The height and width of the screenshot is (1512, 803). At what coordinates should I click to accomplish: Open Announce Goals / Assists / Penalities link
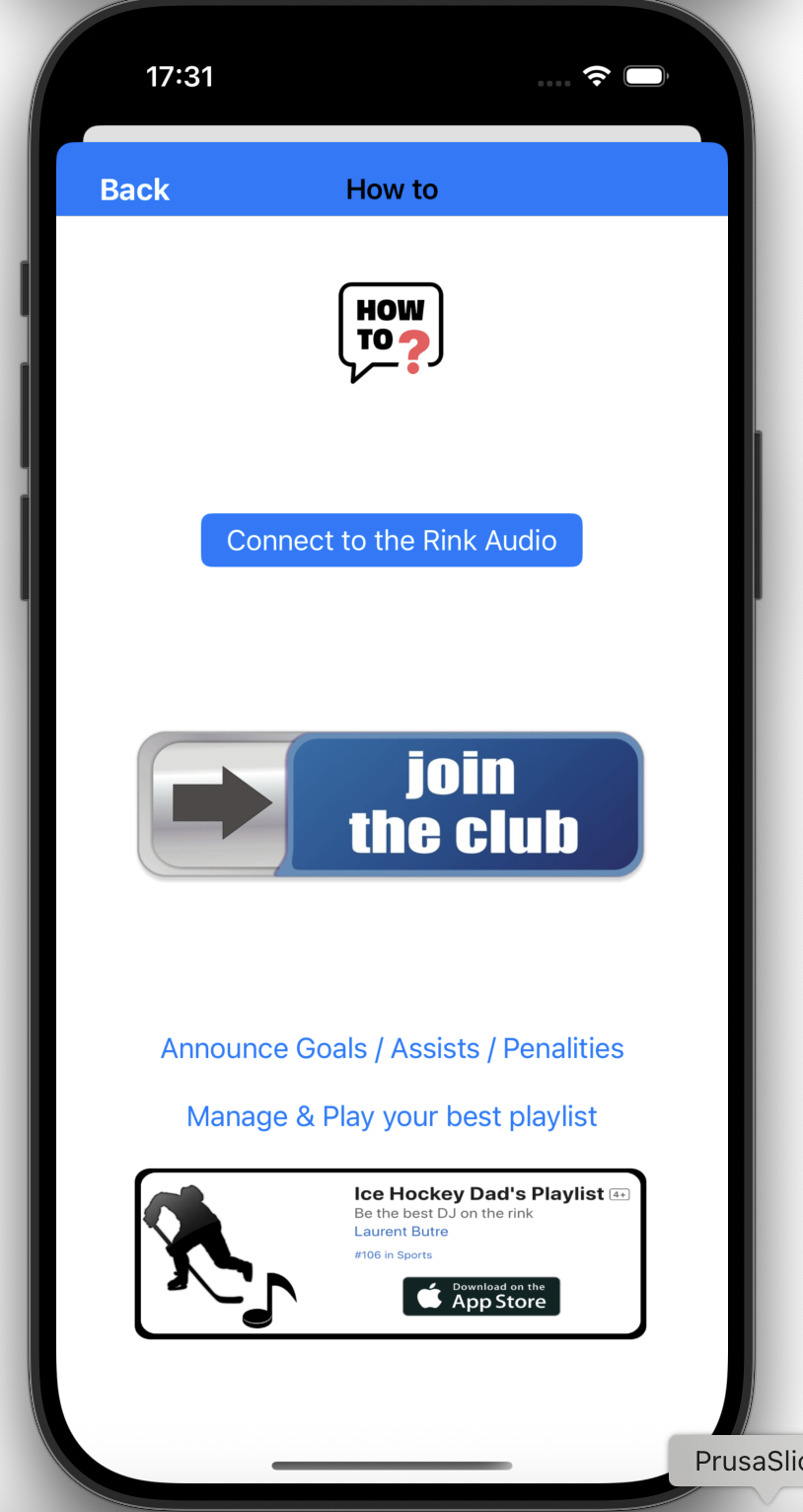392,1048
